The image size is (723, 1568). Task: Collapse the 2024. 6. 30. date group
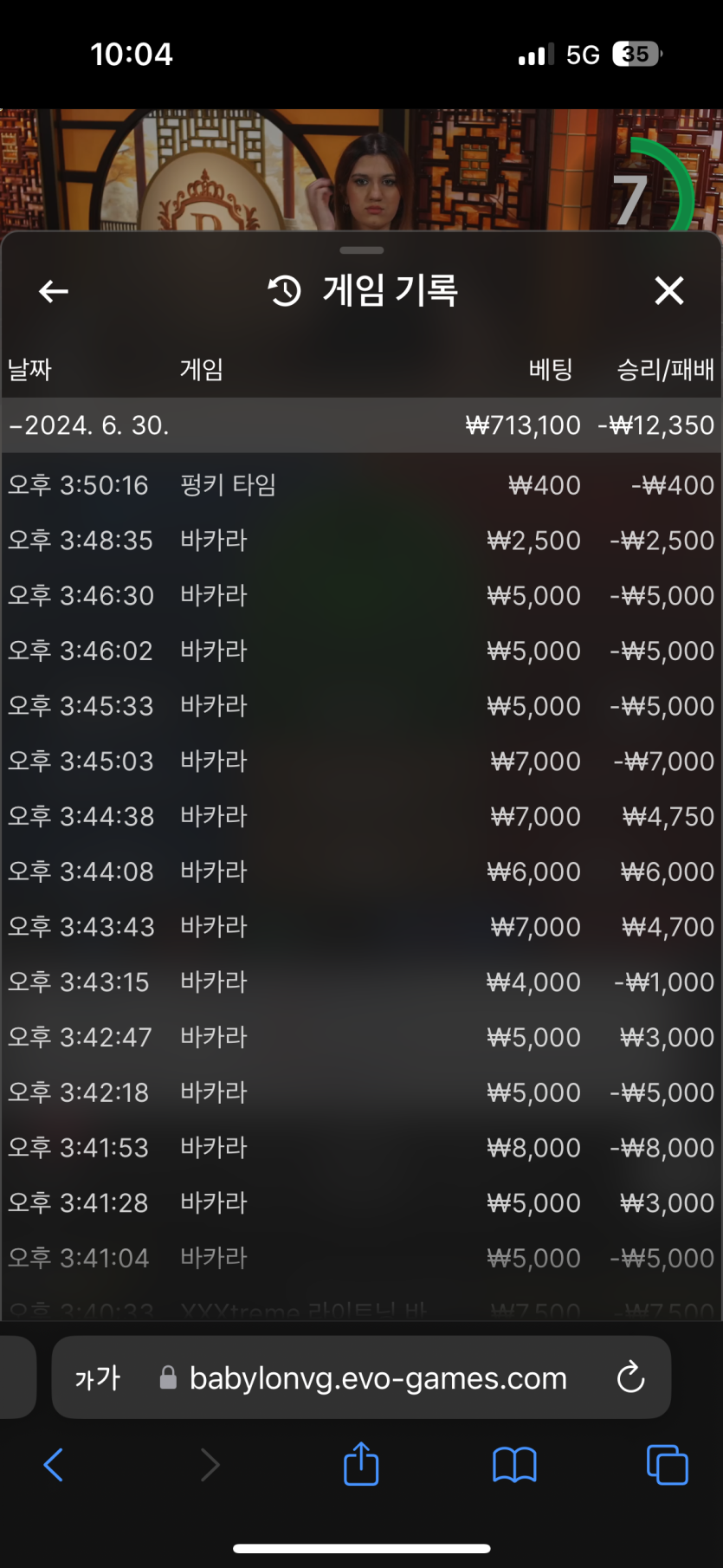pos(89,425)
